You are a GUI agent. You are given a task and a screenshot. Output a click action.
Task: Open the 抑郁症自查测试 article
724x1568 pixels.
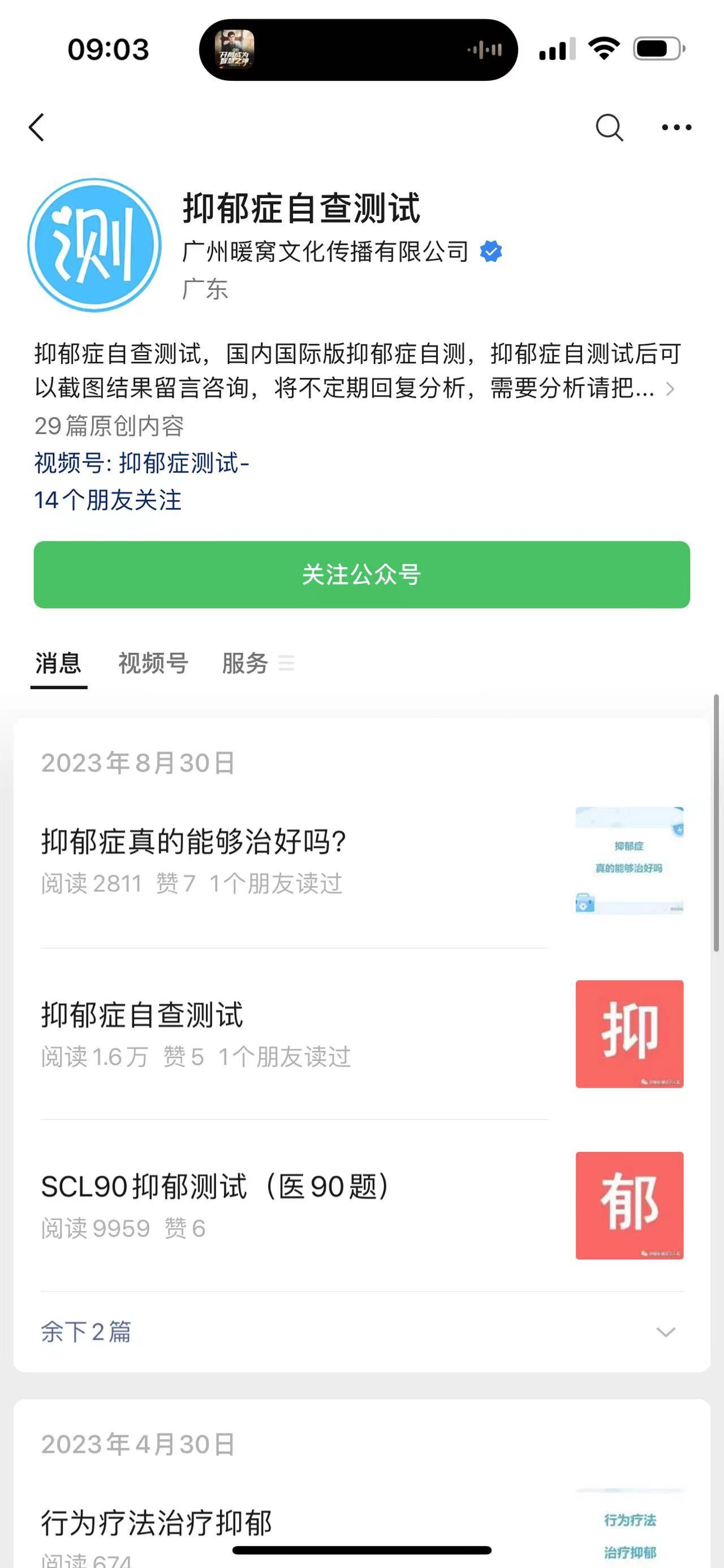142,1015
